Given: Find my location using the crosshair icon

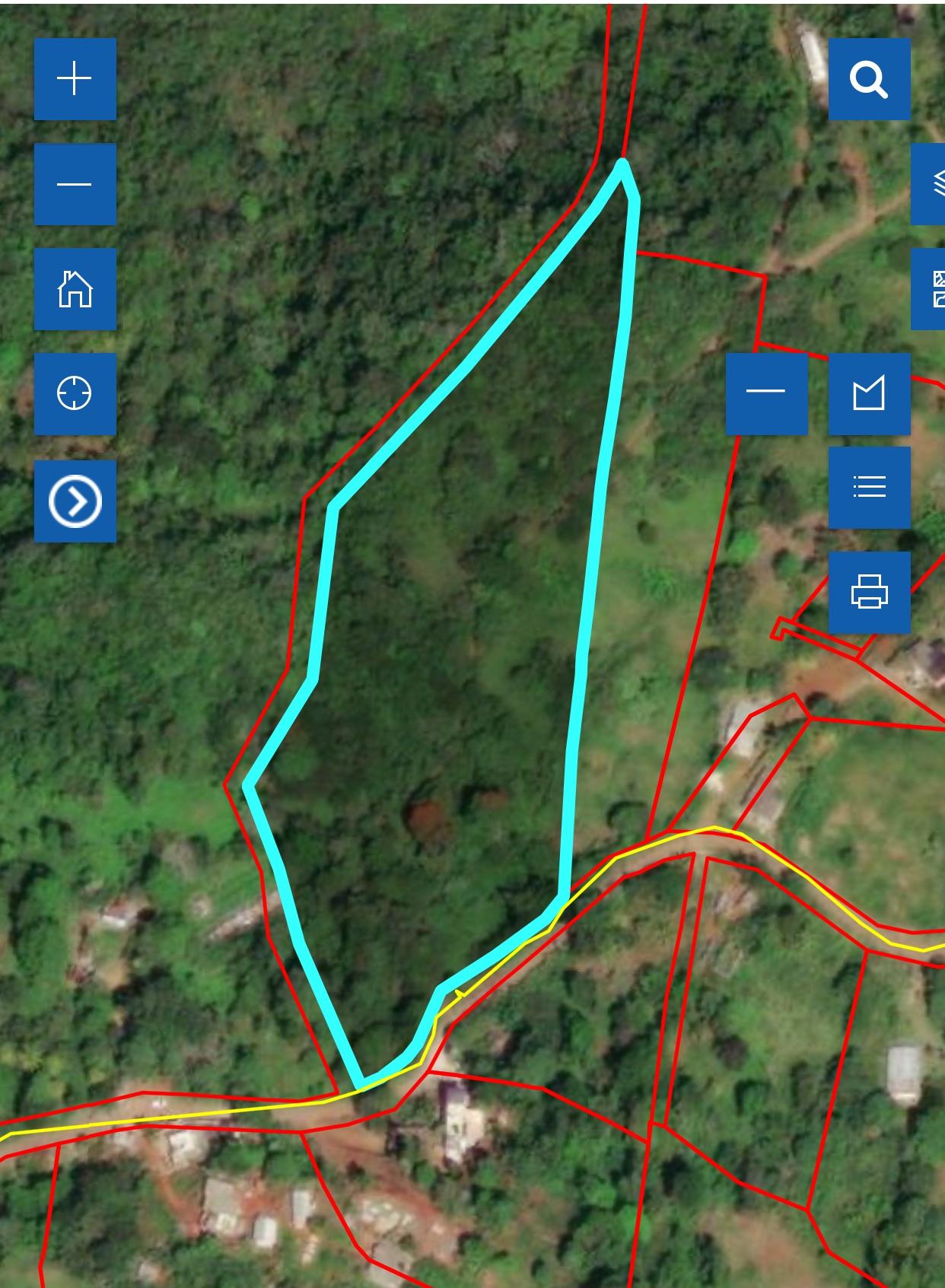Looking at the screenshot, I should pyautogui.click(x=75, y=393).
